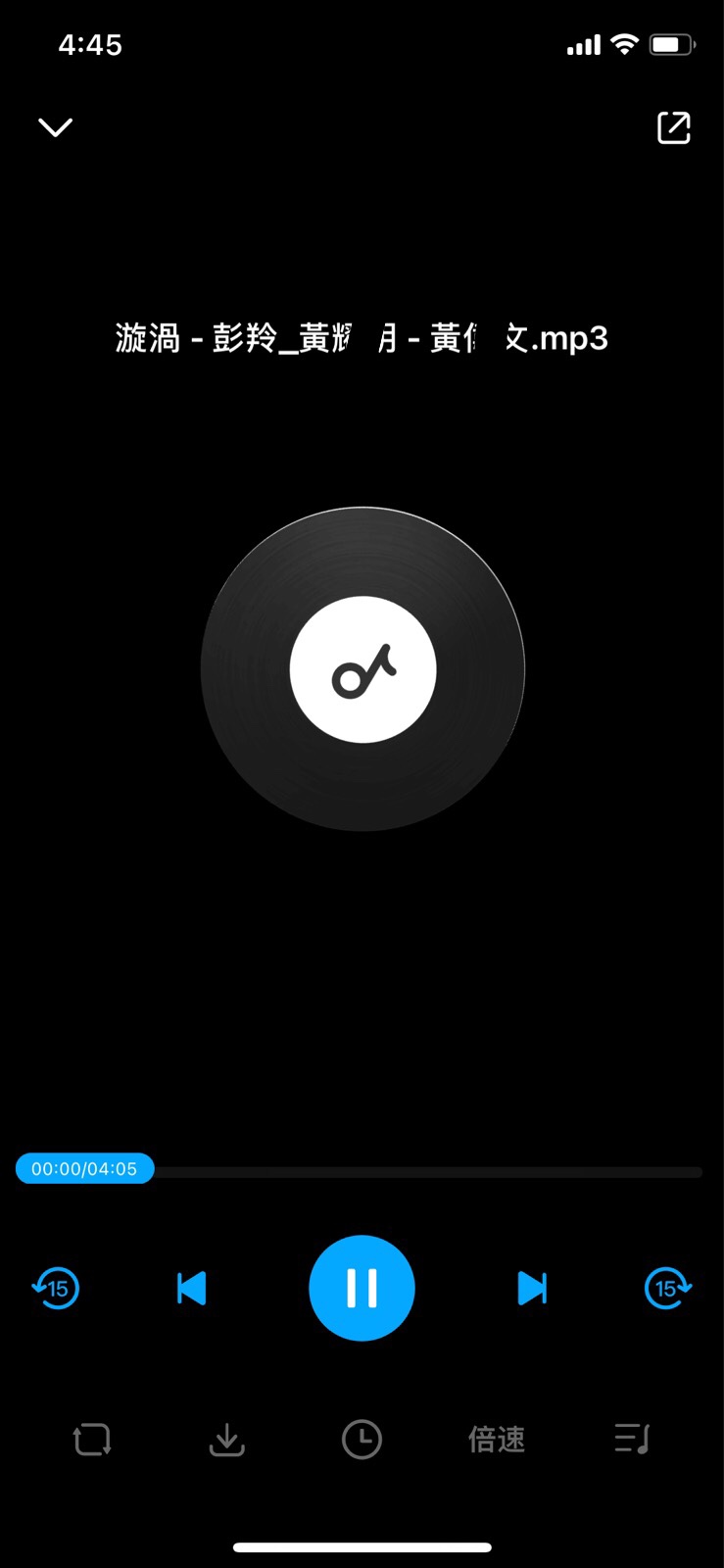
Task: Rewind 15 seconds
Action: pos(56,1288)
